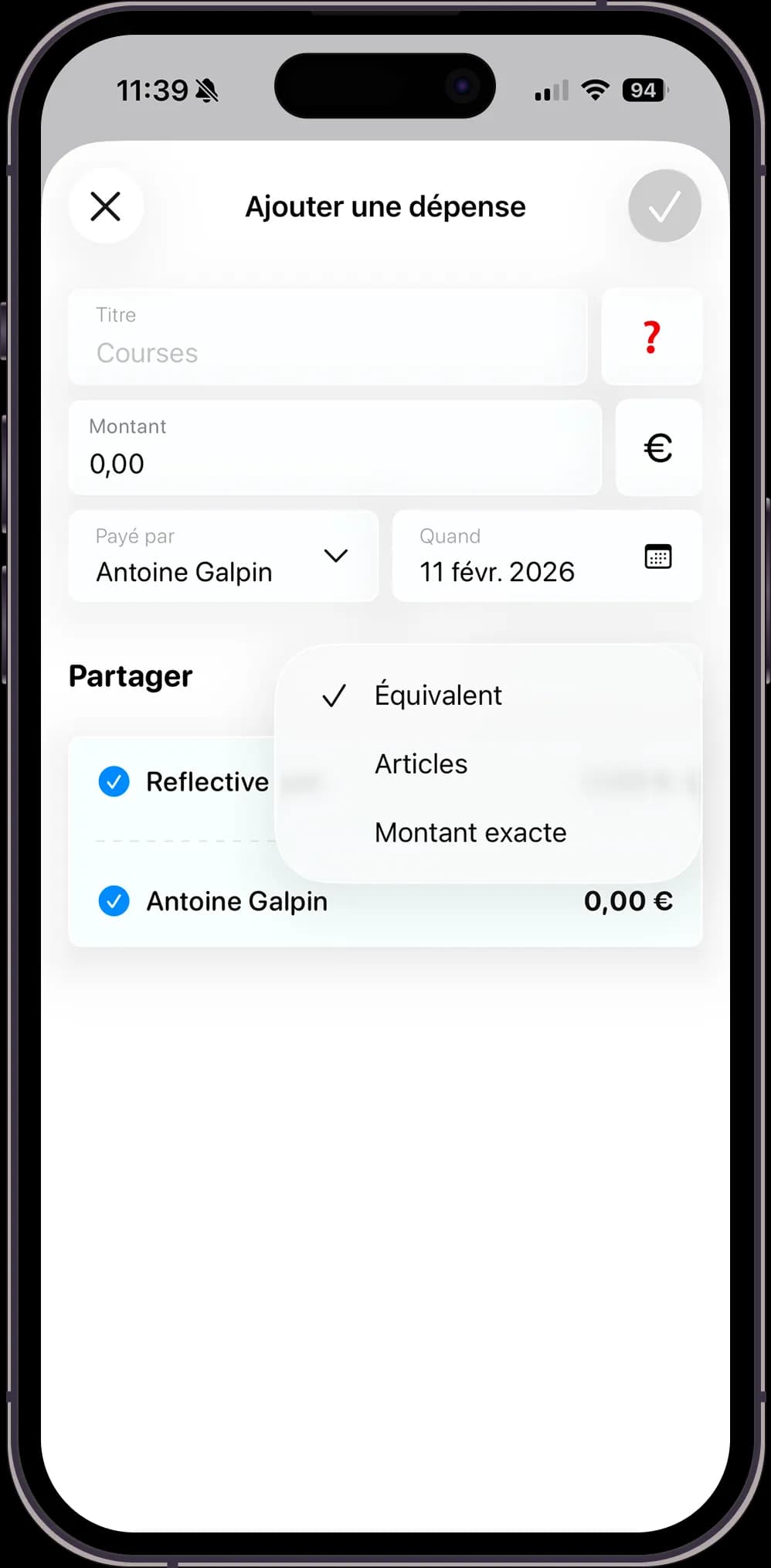Expand the Payé par dropdown
This screenshot has width=771, height=1568.
pos(223,556)
